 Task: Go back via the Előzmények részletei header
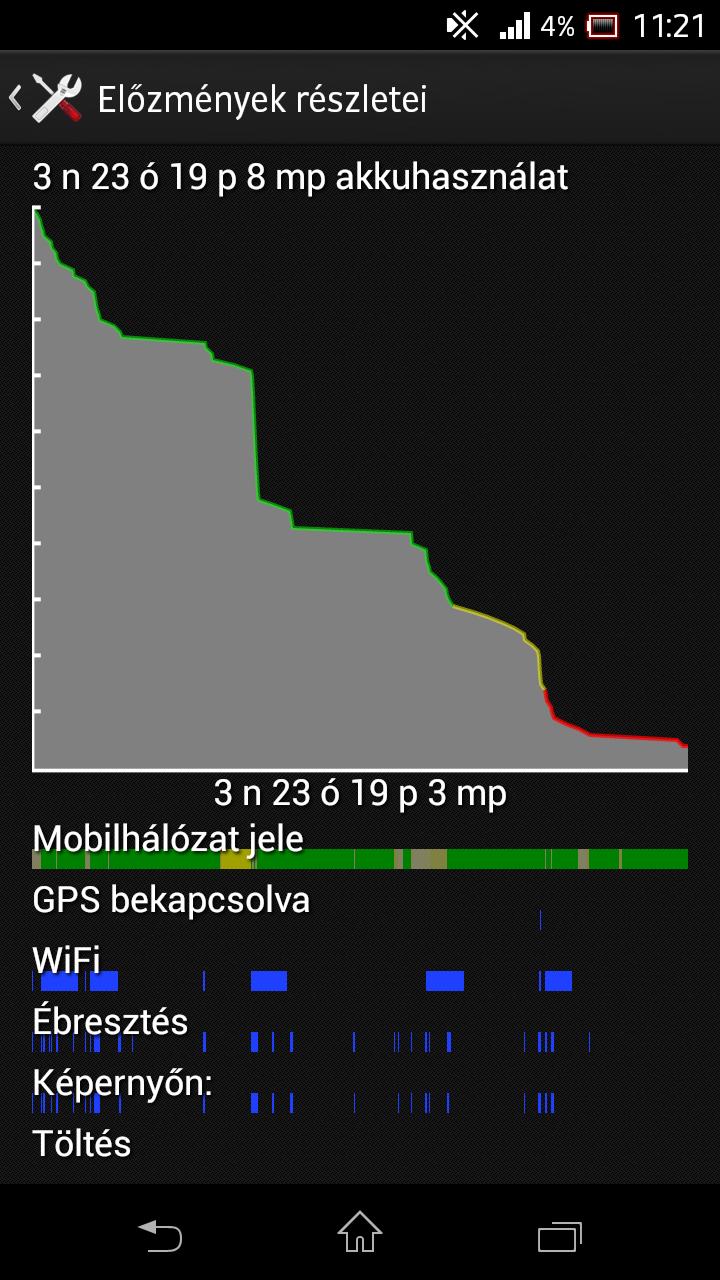point(48,99)
